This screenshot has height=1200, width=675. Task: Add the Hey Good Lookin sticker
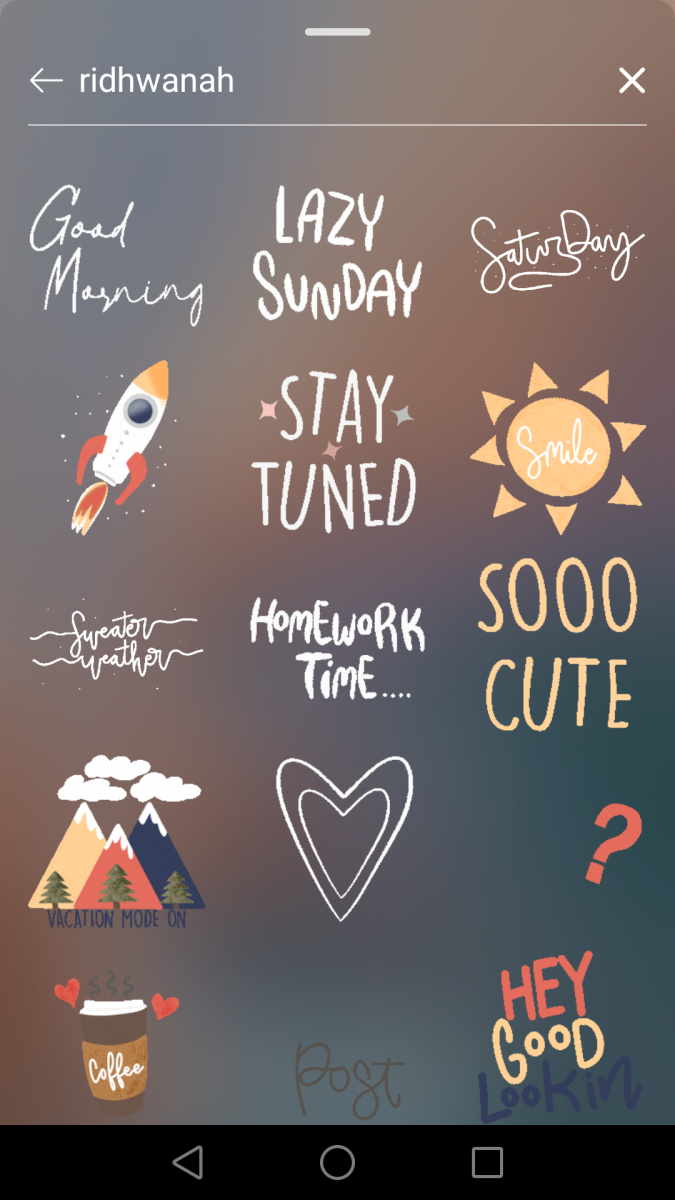tap(557, 1040)
